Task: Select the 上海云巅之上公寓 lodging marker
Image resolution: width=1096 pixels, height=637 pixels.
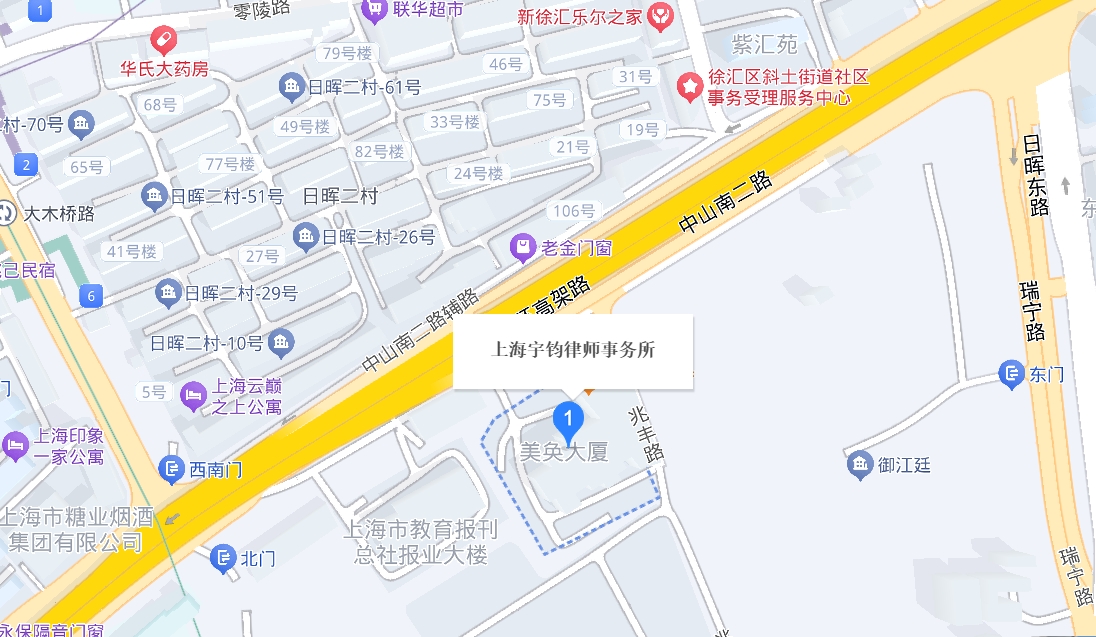Action: click(x=192, y=396)
